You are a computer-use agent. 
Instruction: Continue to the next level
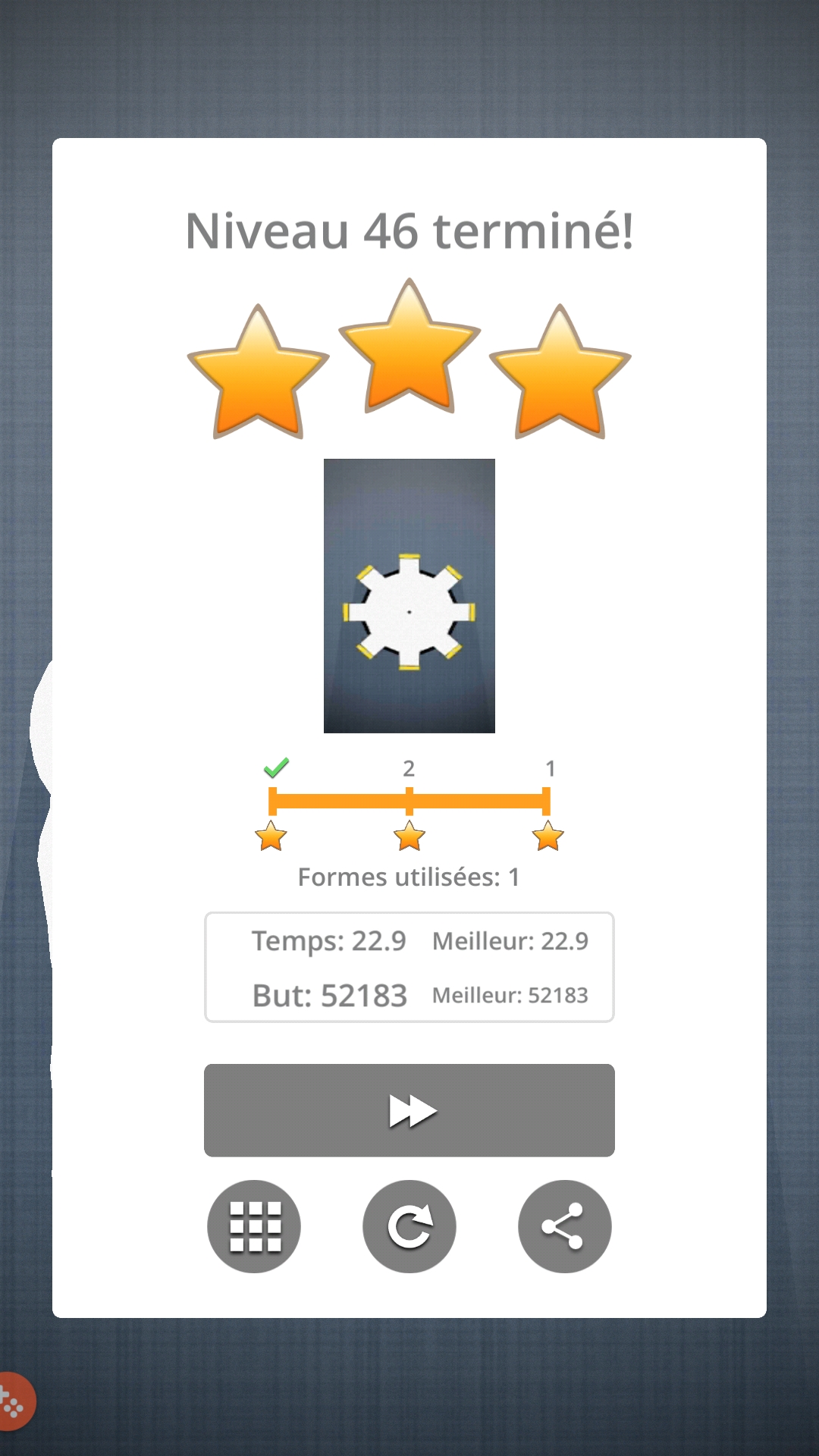click(409, 1110)
